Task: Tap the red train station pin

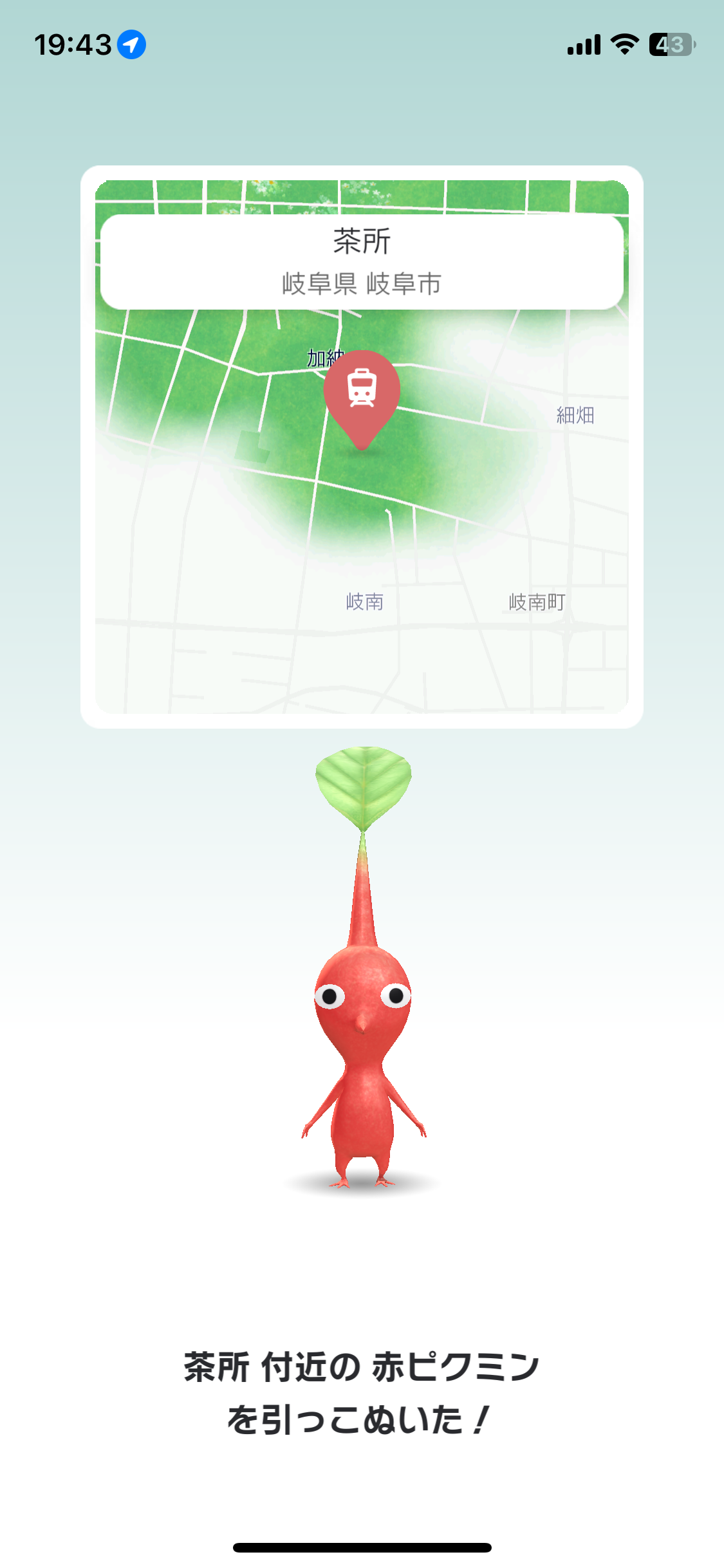Action: pyautogui.click(x=362, y=393)
